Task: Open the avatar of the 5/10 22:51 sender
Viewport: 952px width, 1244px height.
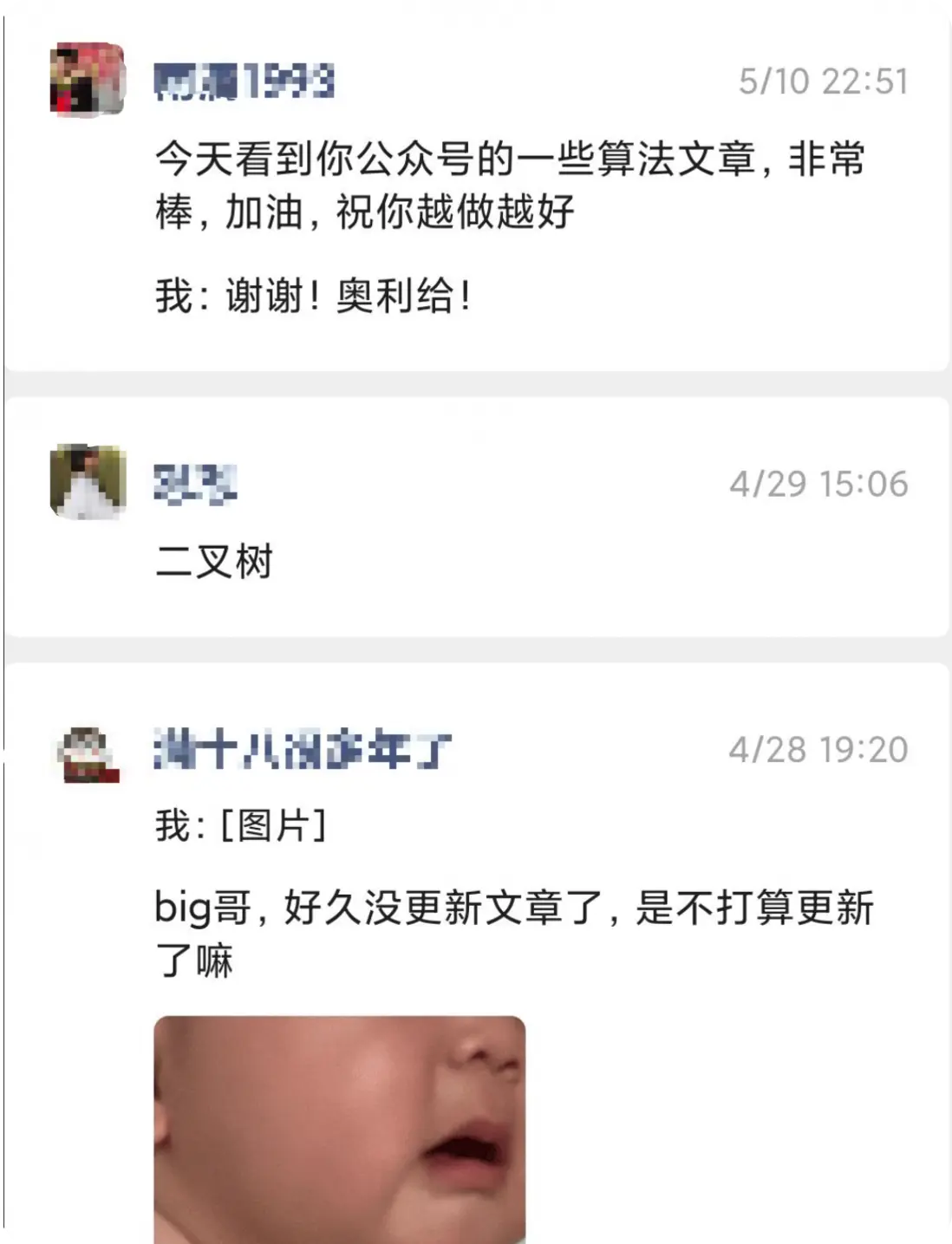Action: [87, 80]
